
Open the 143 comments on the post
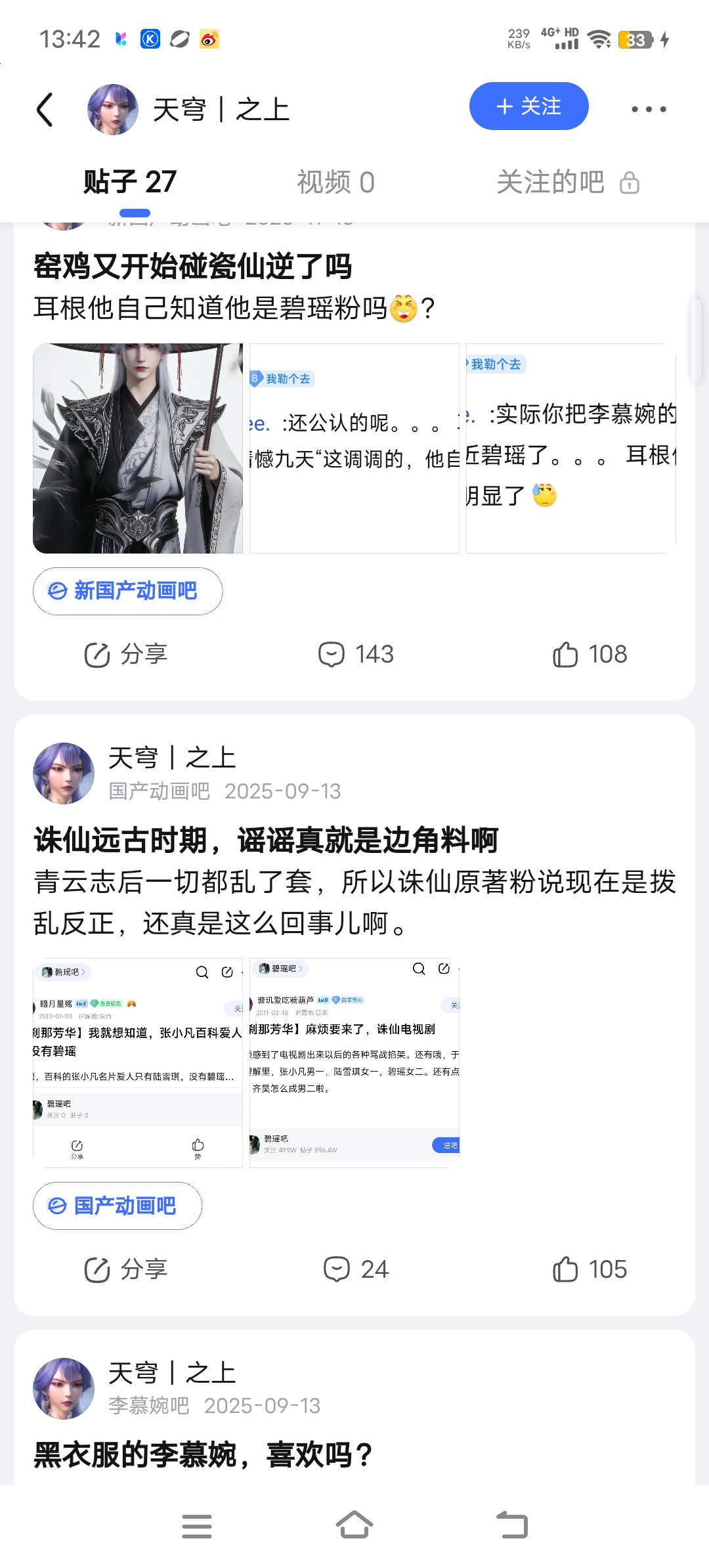click(x=356, y=654)
